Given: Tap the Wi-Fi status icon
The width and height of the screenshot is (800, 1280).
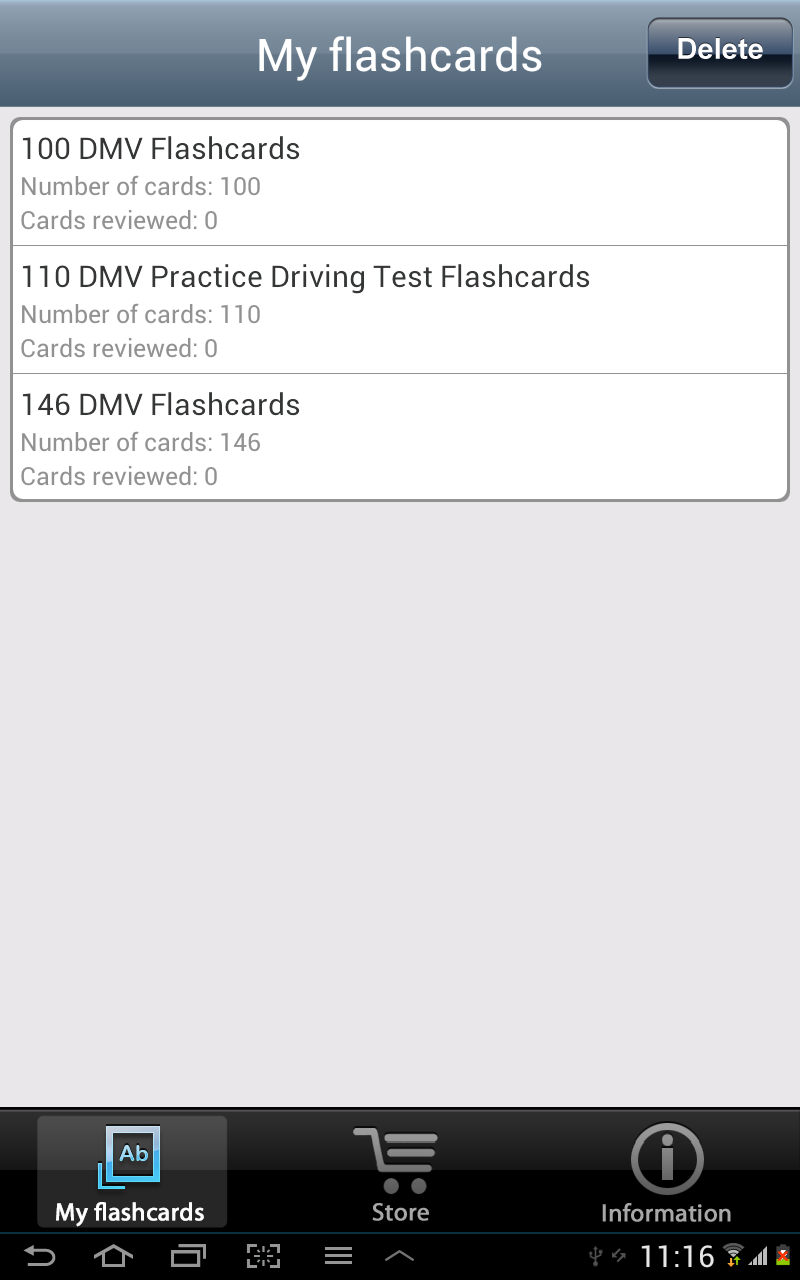Looking at the screenshot, I should click(733, 1253).
